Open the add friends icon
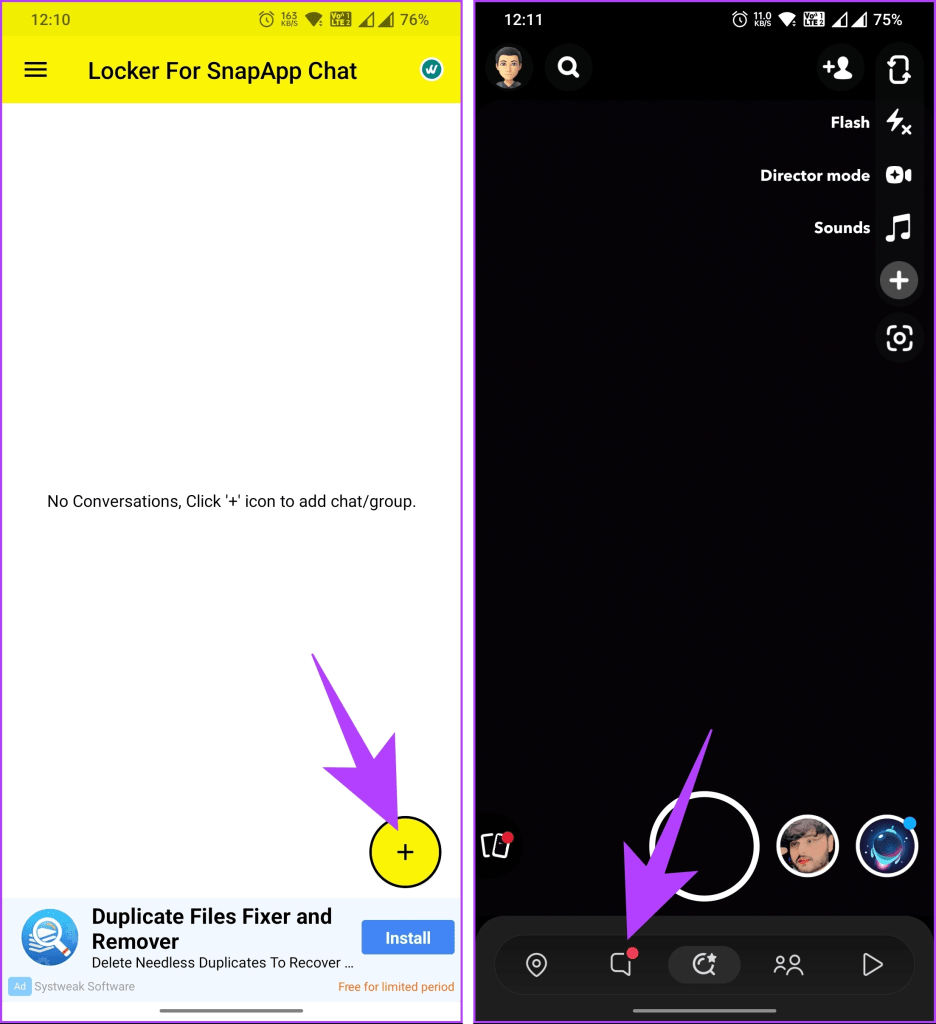 coord(838,67)
